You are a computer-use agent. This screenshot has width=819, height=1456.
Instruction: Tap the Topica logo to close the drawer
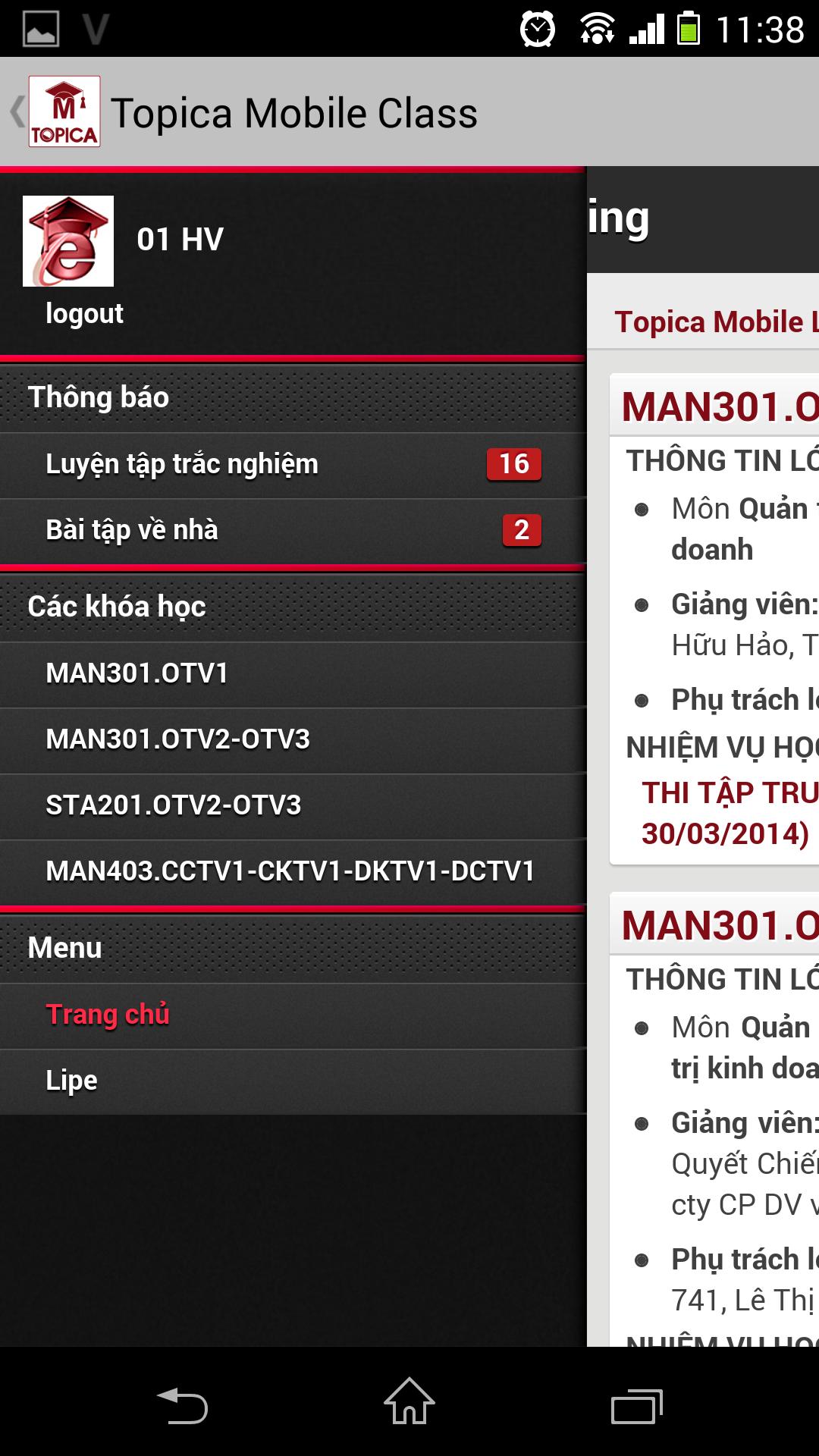pos(64,111)
